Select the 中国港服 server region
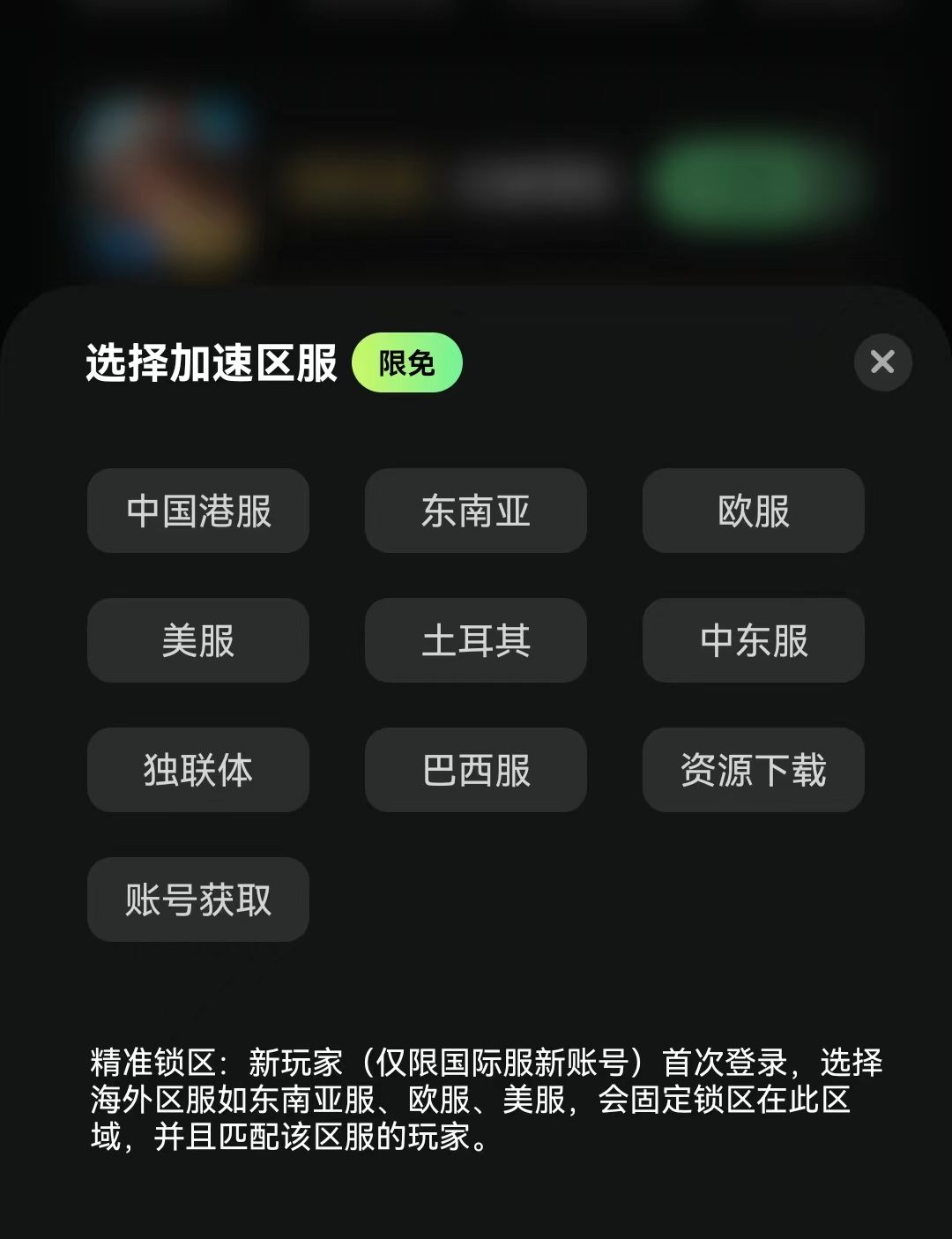952x1239 pixels. tap(197, 511)
